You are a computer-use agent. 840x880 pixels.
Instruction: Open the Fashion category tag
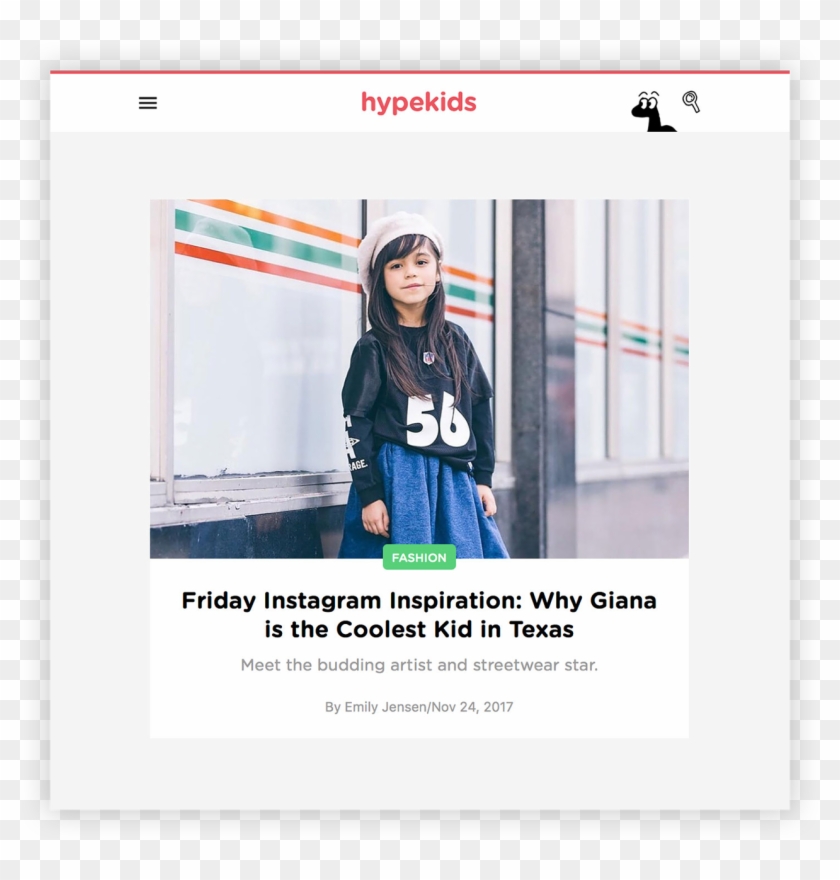pyautogui.click(x=419, y=558)
